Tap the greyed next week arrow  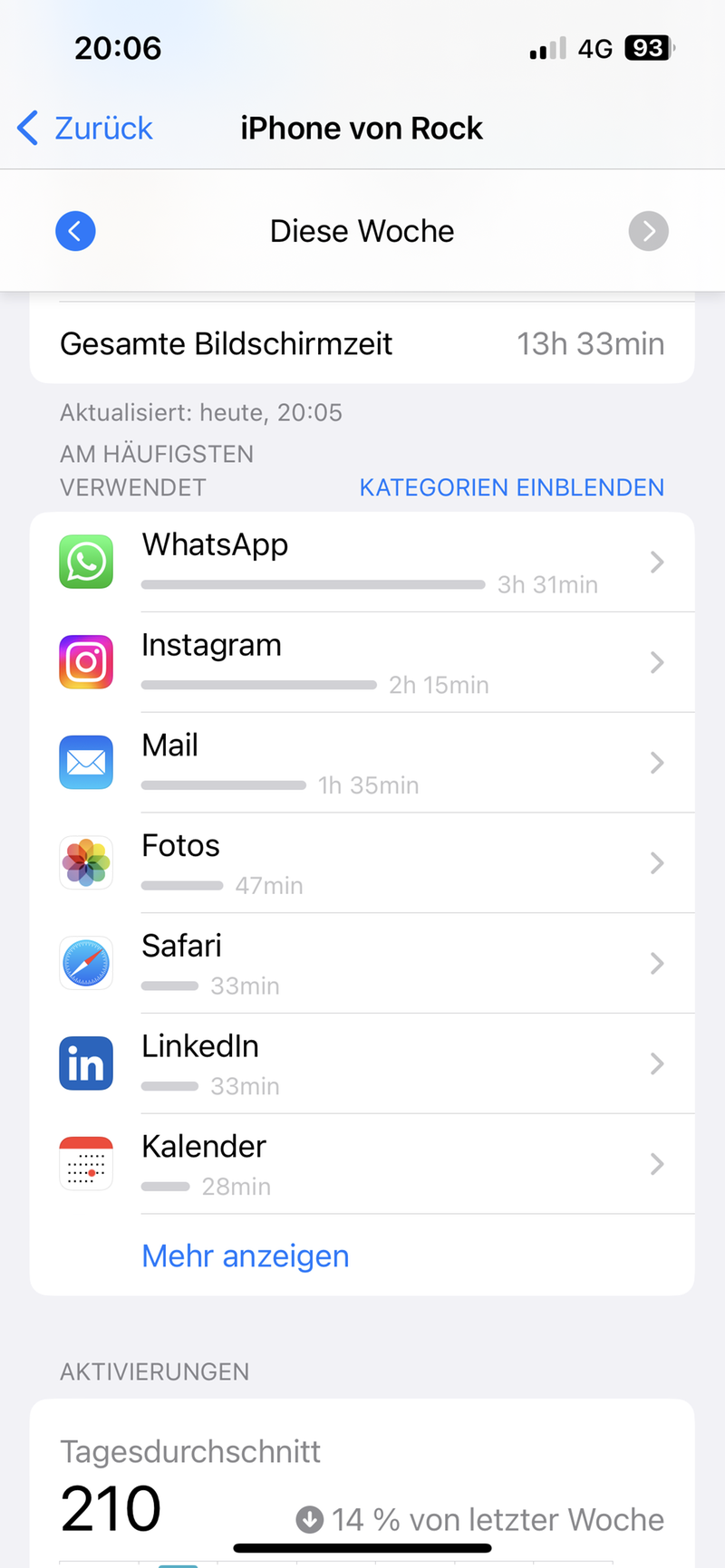coord(648,231)
